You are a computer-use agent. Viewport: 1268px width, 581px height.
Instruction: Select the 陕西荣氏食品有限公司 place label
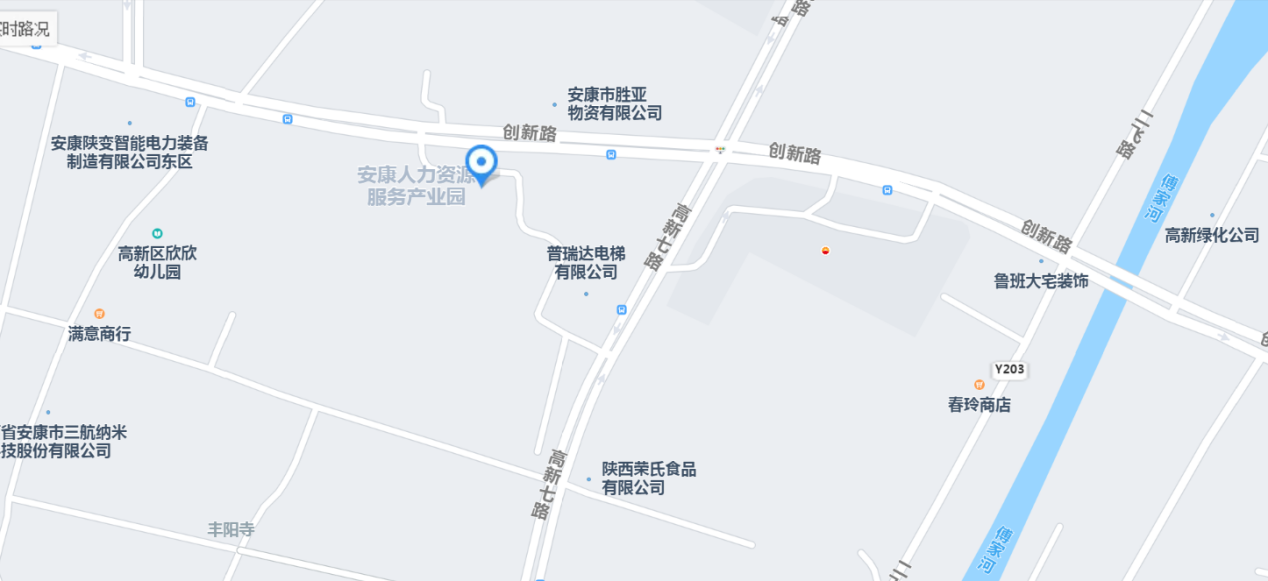click(648, 478)
